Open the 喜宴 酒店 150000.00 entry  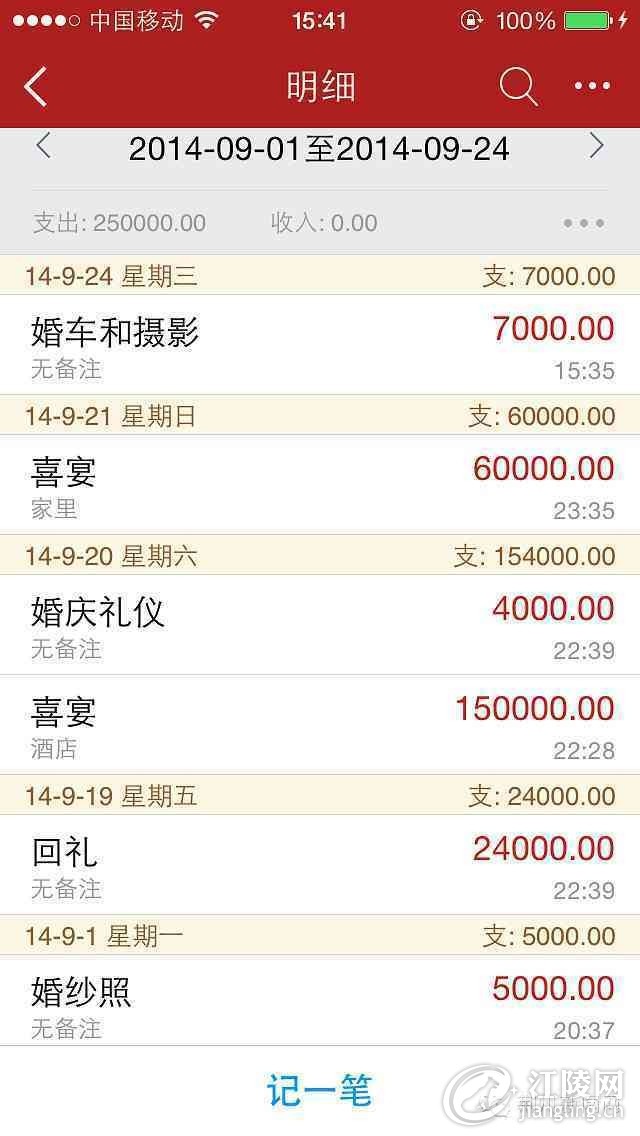point(320,724)
